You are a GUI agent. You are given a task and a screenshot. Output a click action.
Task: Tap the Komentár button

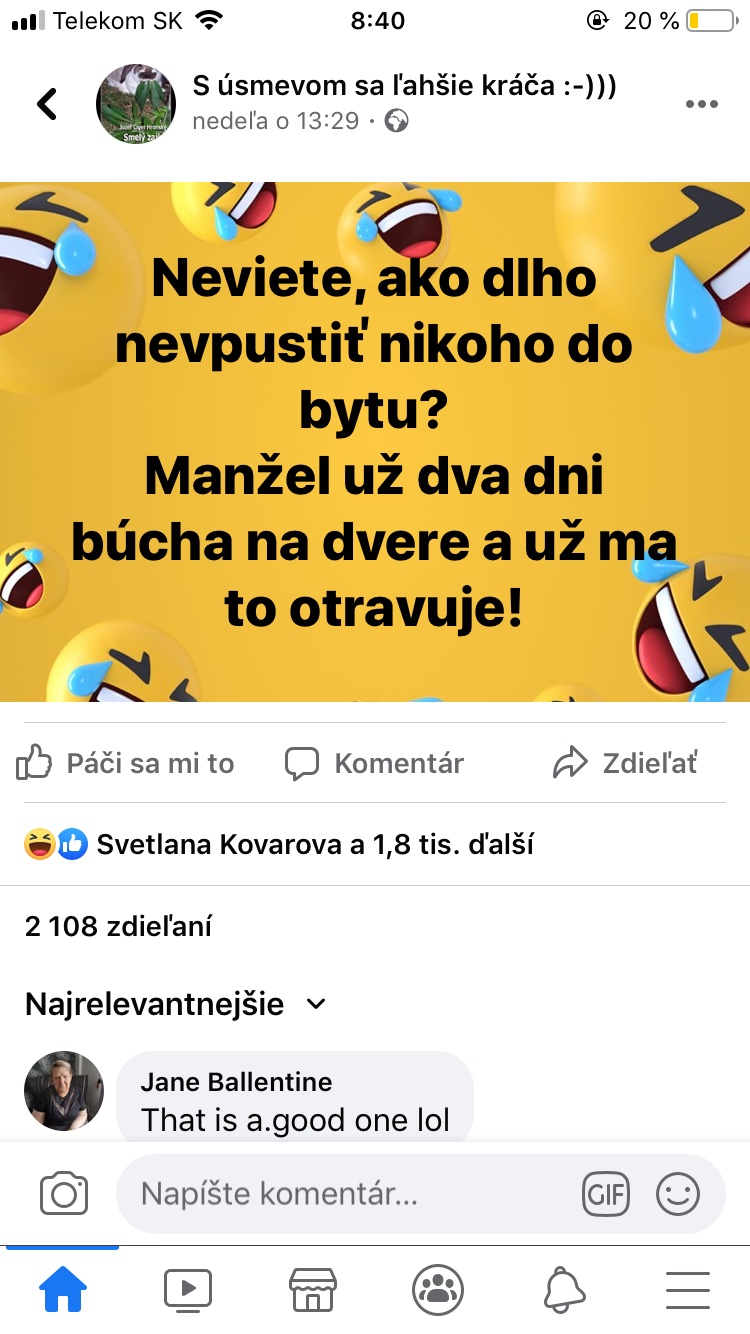374,764
